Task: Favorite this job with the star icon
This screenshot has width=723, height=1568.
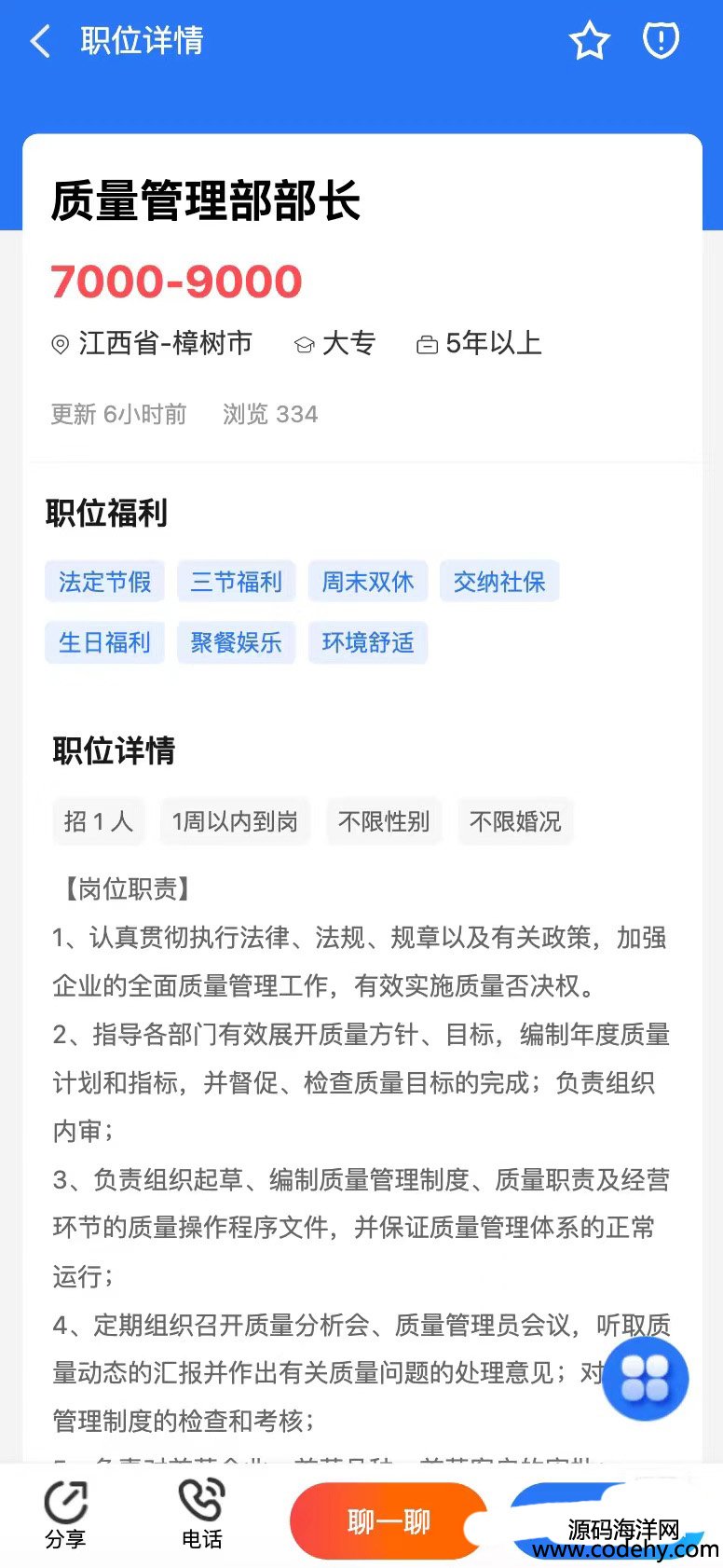Action: point(589,41)
